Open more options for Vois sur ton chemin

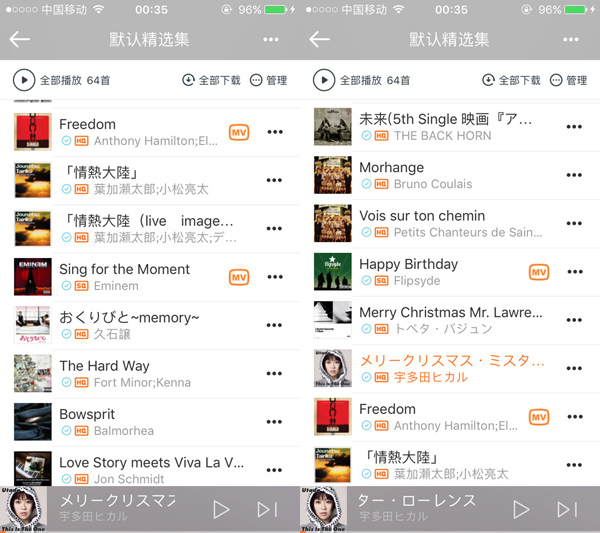point(574,223)
